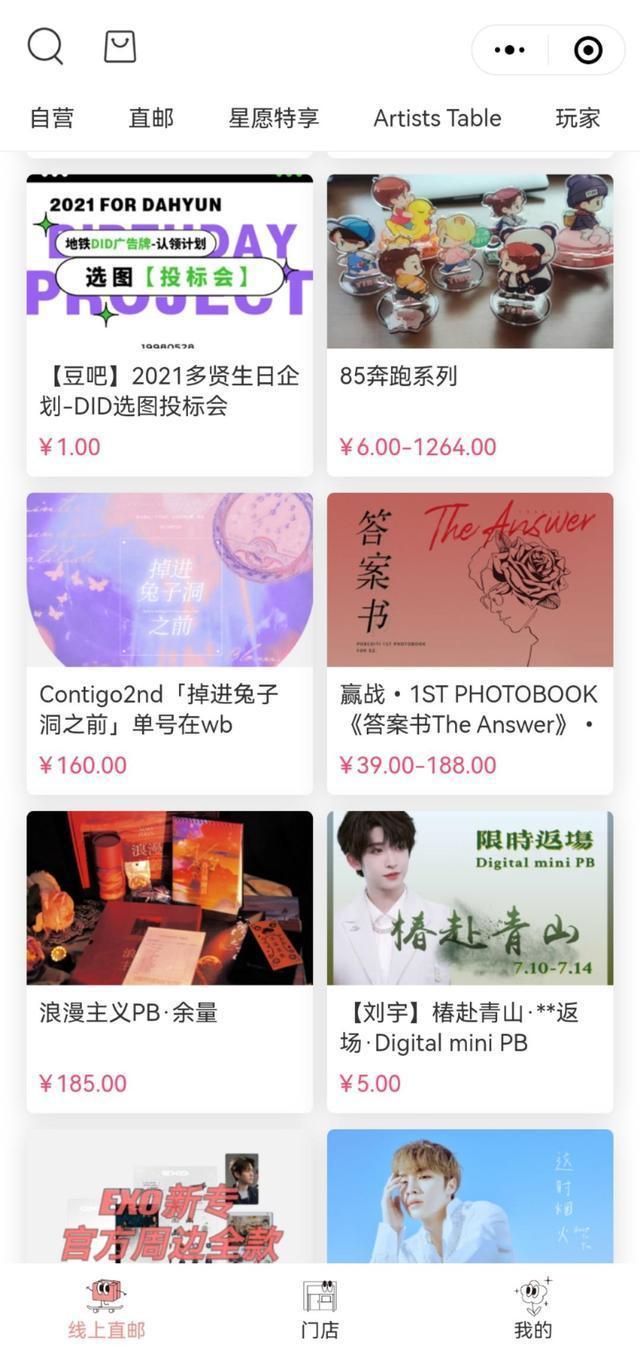Image resolution: width=640 pixels, height=1349 pixels.
Task: Select the 玩家 tab
Action: 578,118
